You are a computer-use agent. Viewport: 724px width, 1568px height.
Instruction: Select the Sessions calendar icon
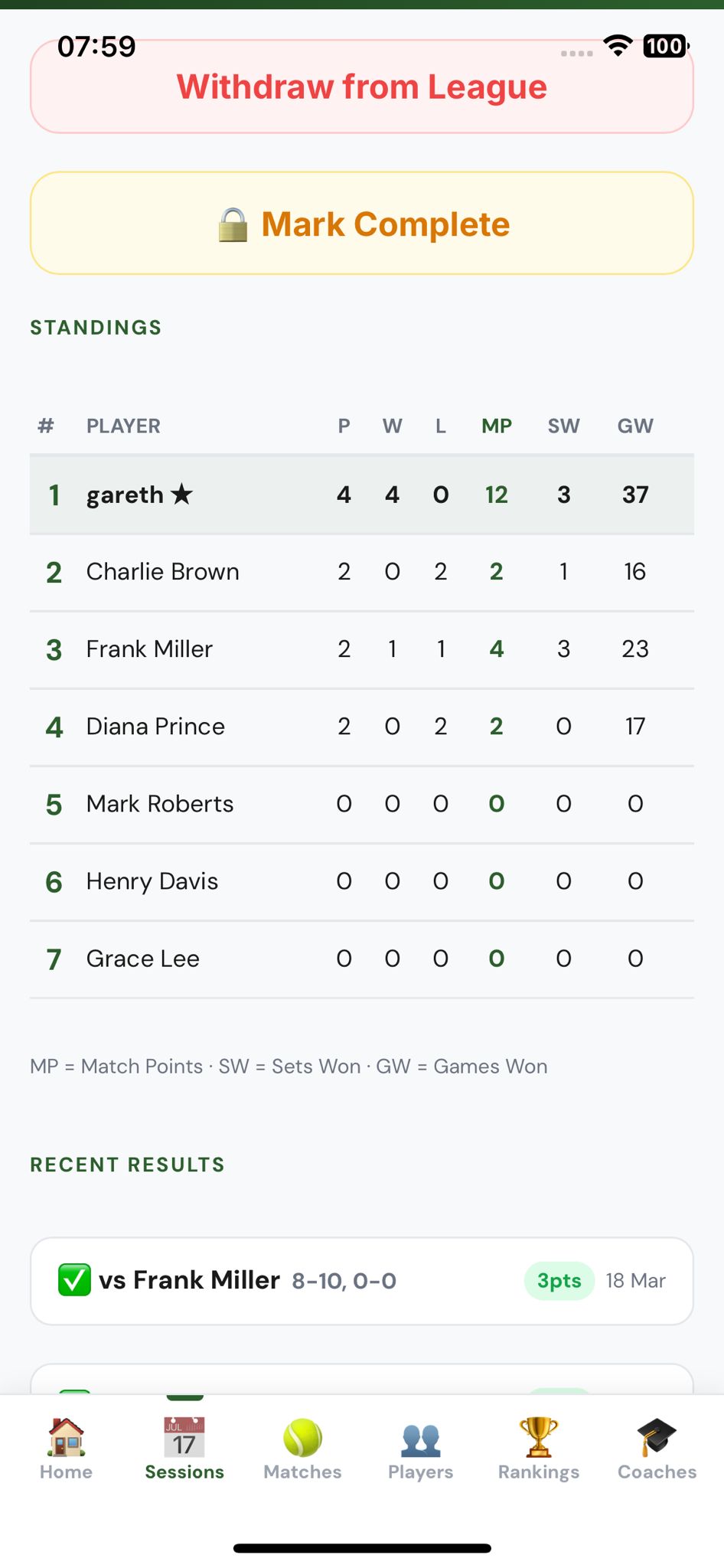pos(184,1439)
